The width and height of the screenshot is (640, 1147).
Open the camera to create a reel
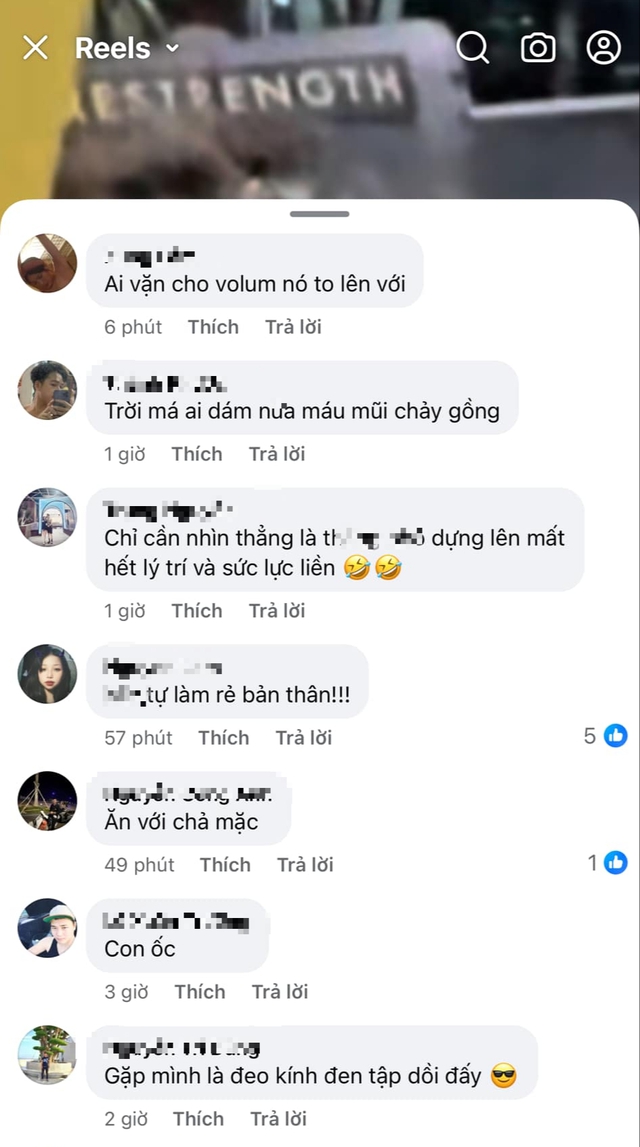click(x=538, y=47)
